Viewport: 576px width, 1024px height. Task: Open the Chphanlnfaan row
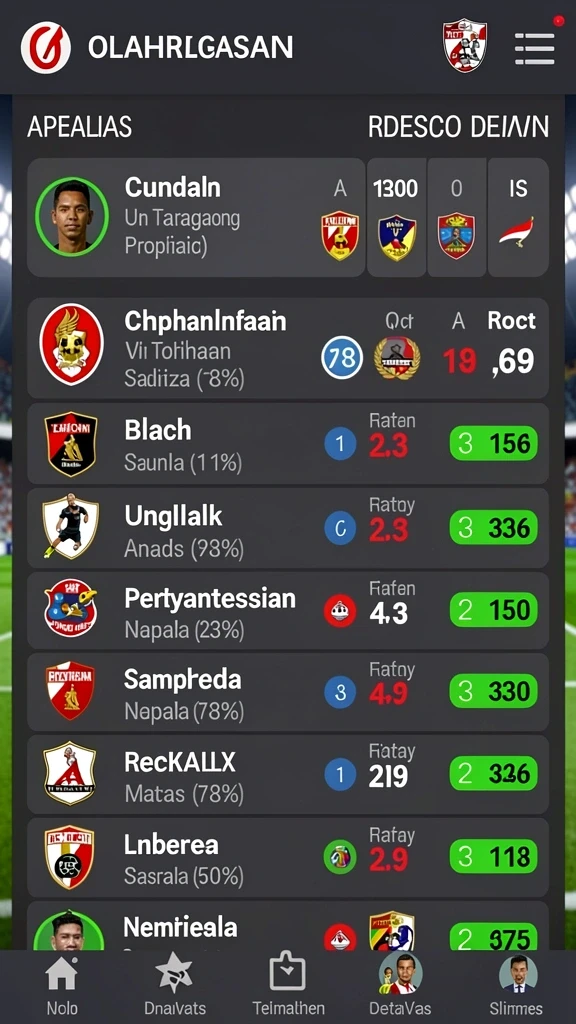287,348
